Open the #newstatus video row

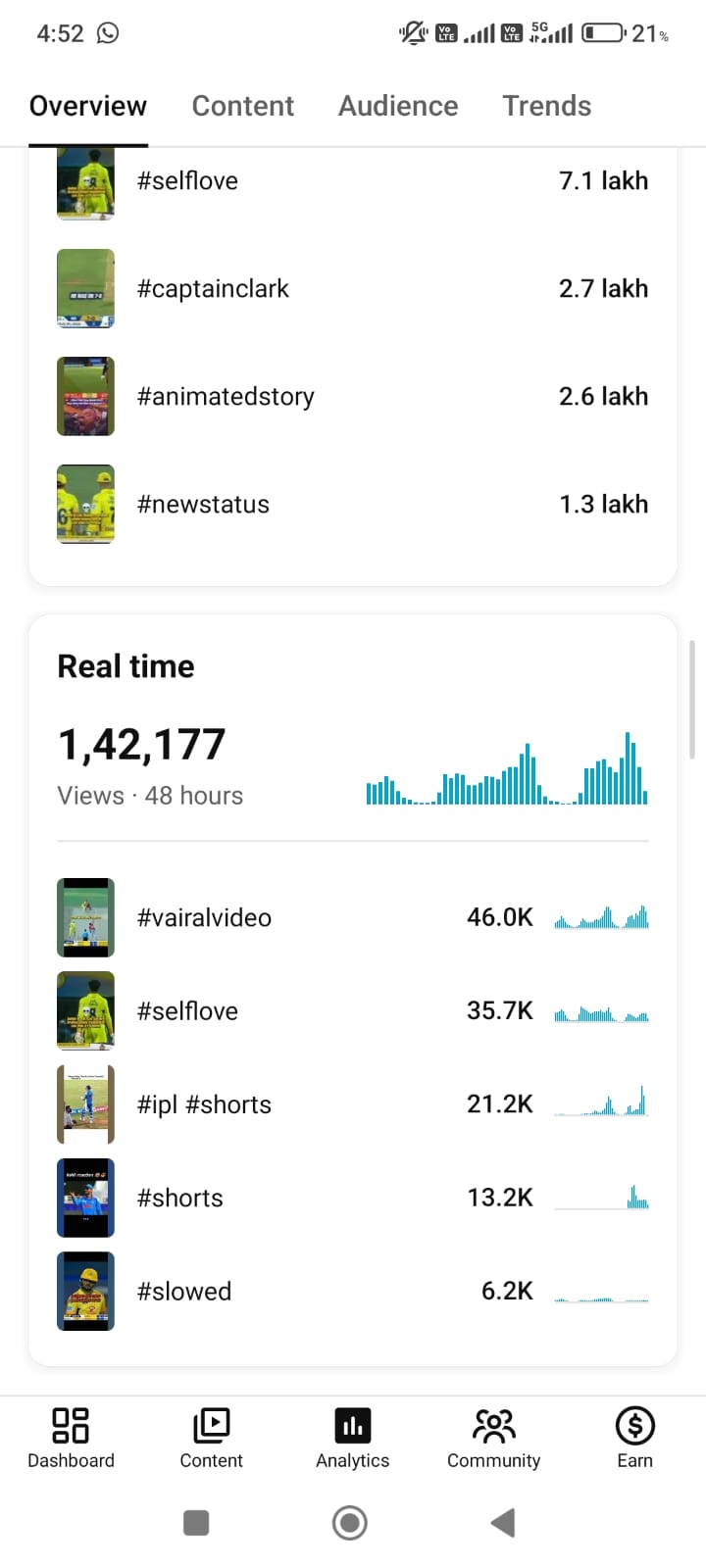353,504
